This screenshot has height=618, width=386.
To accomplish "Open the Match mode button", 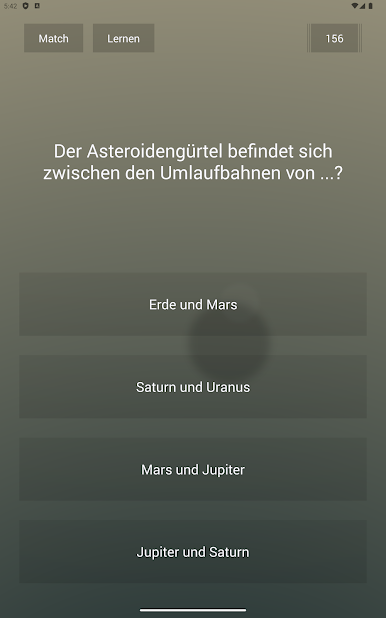I will pyautogui.click(x=54, y=38).
